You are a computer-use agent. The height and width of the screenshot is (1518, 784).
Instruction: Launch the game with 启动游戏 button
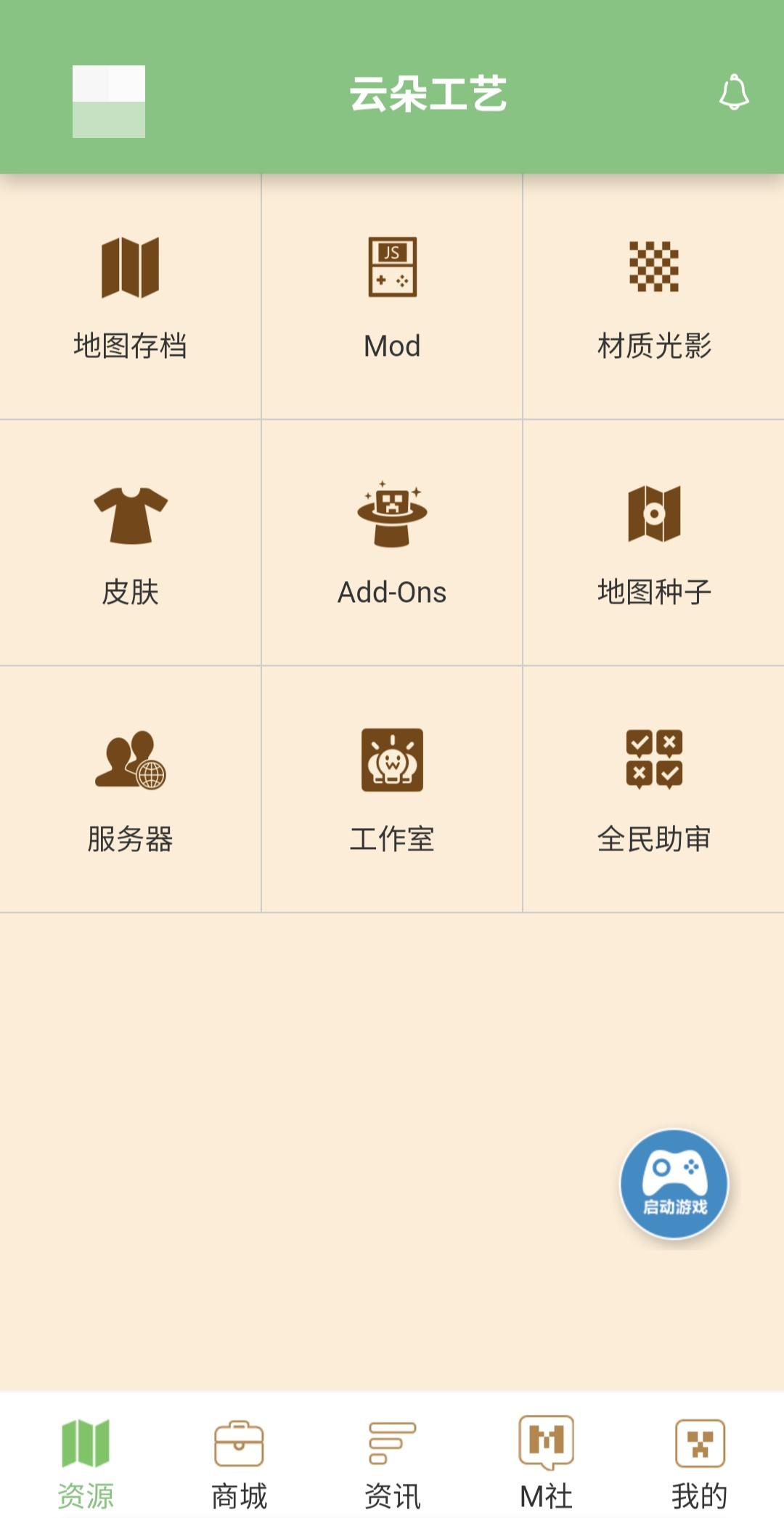[x=674, y=1184]
